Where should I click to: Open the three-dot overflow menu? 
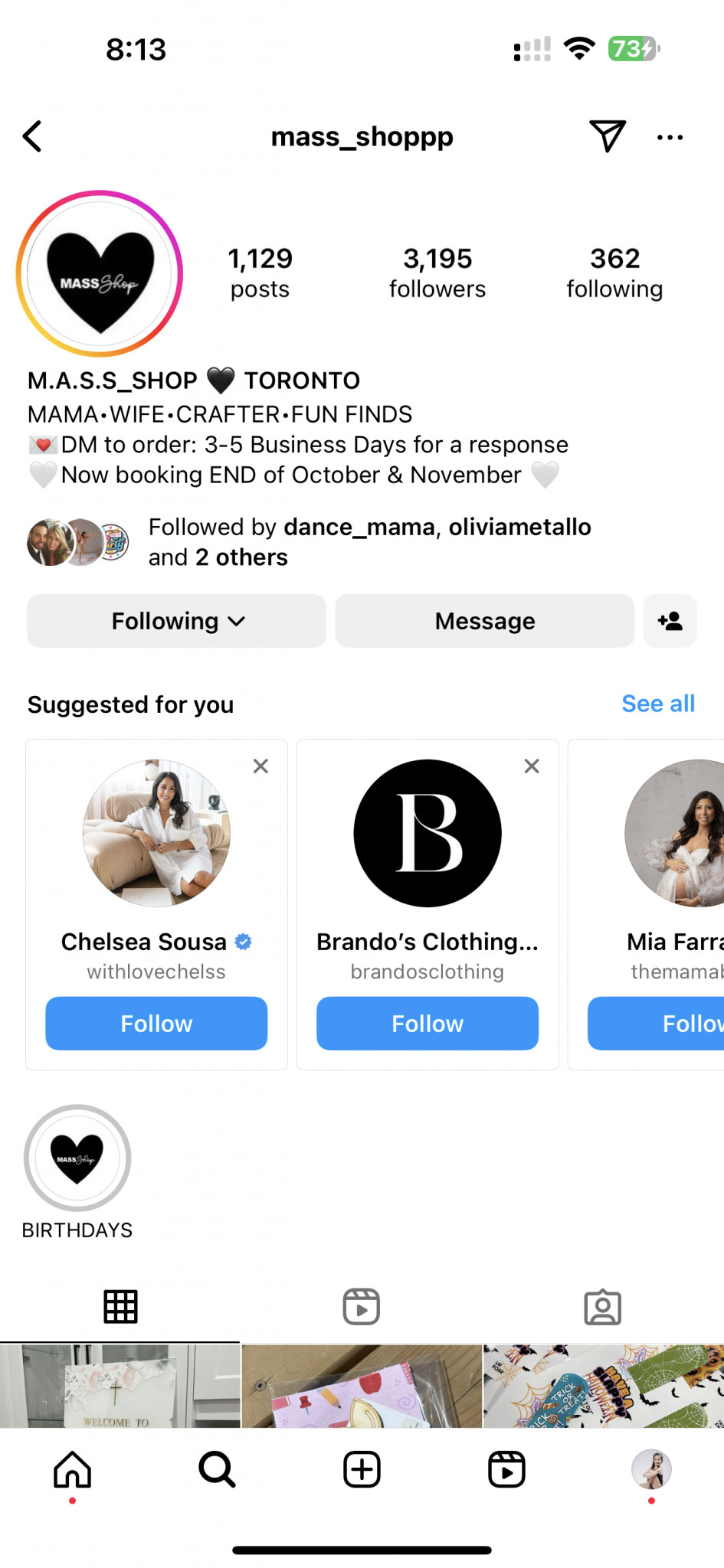670,138
